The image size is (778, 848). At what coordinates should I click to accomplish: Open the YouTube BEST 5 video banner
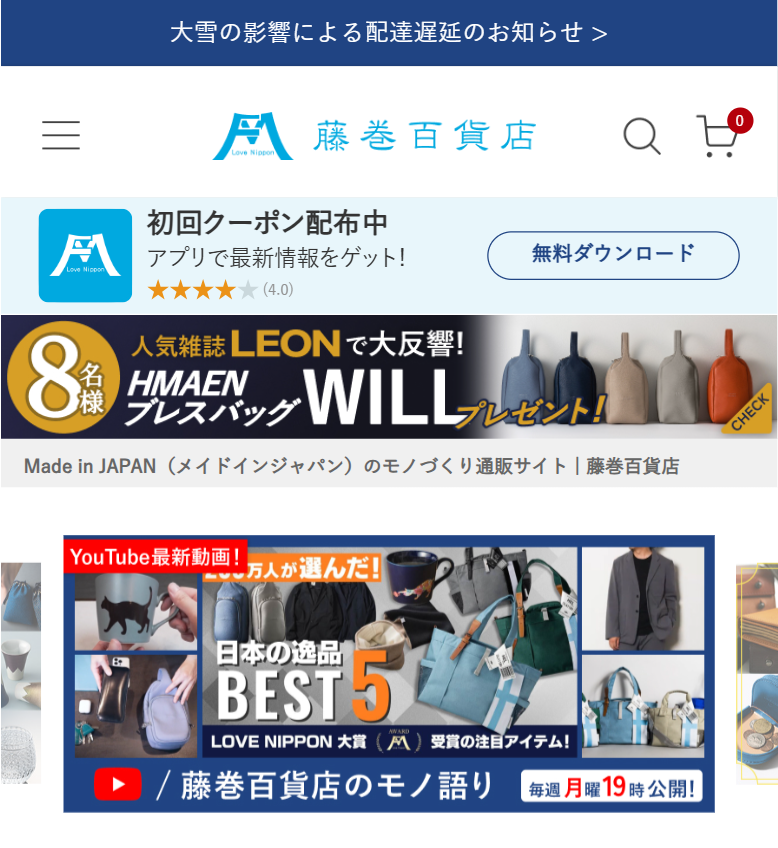(x=388, y=673)
